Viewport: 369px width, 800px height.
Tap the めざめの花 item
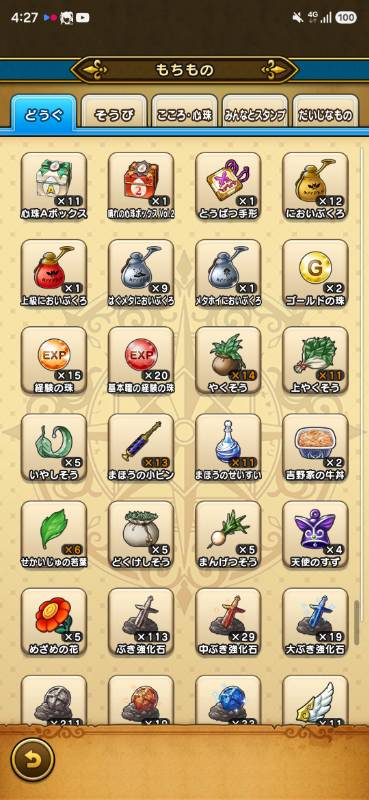pos(54,622)
